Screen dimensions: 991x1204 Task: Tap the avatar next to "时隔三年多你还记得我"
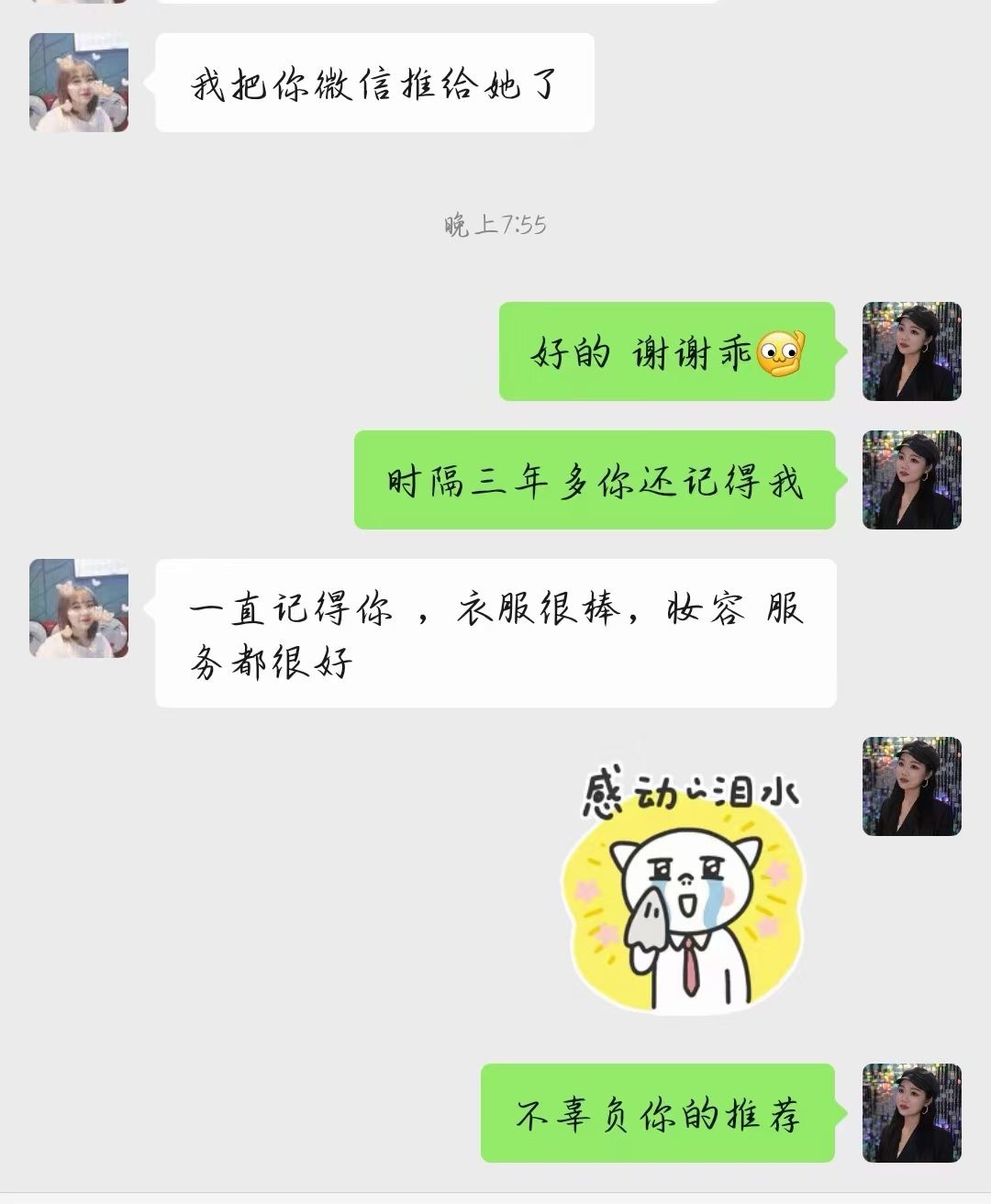(x=911, y=480)
